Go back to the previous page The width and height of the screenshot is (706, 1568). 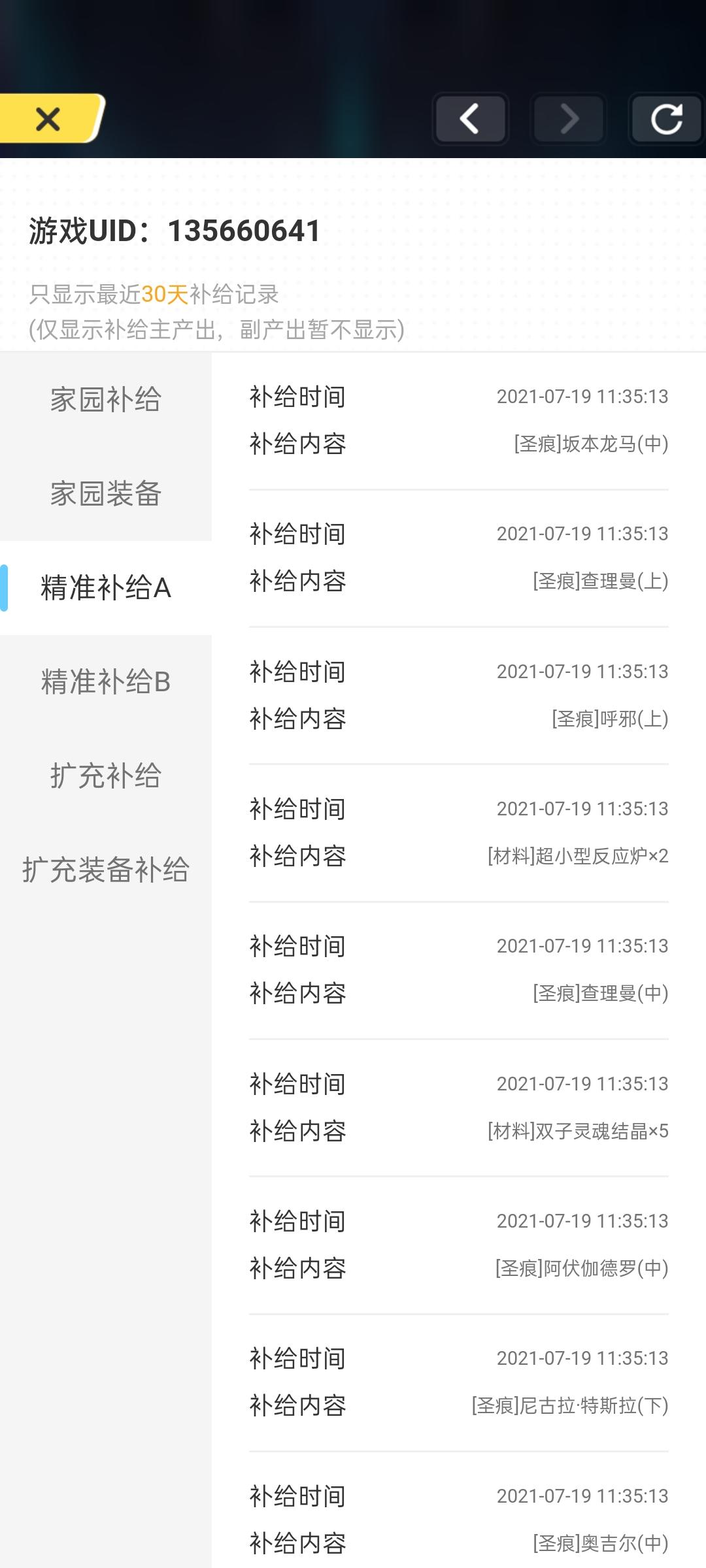470,119
